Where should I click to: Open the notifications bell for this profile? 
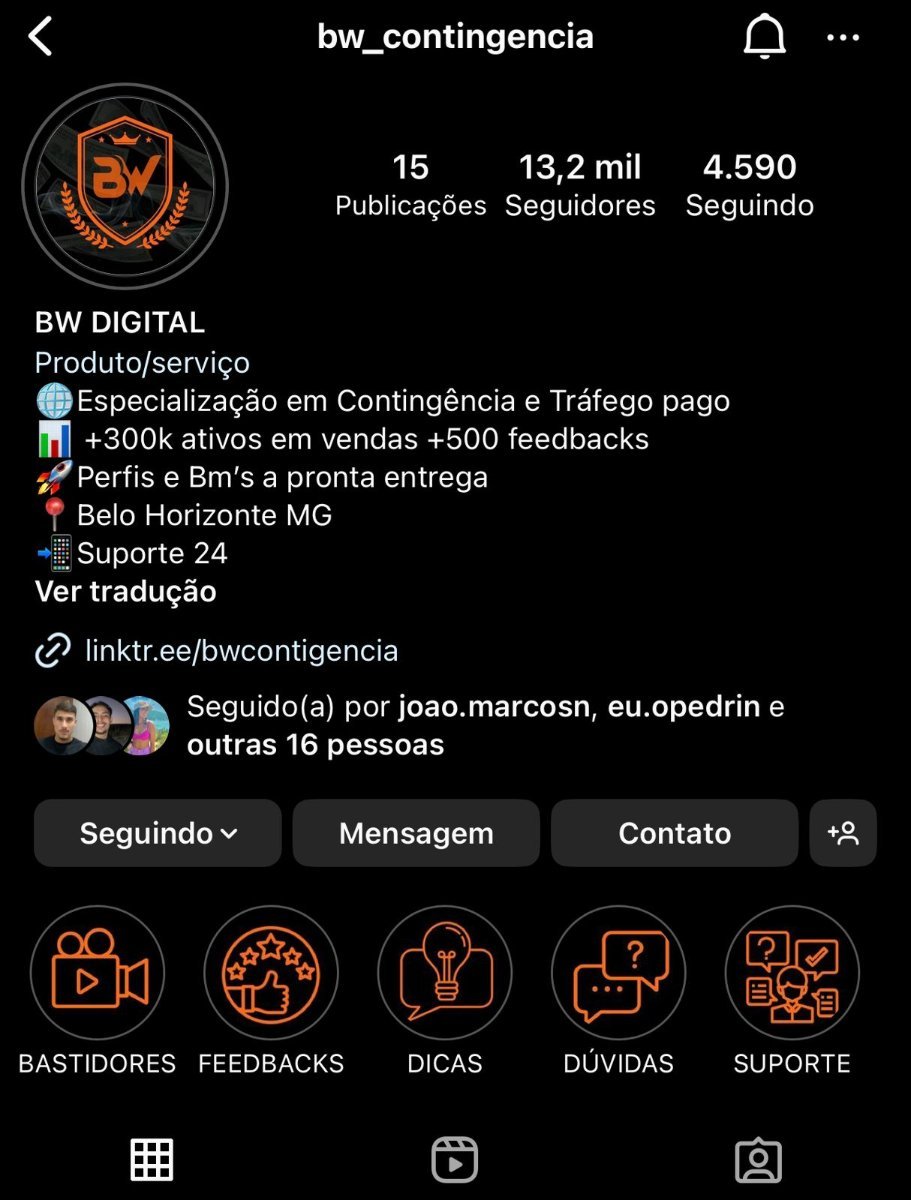coord(765,37)
